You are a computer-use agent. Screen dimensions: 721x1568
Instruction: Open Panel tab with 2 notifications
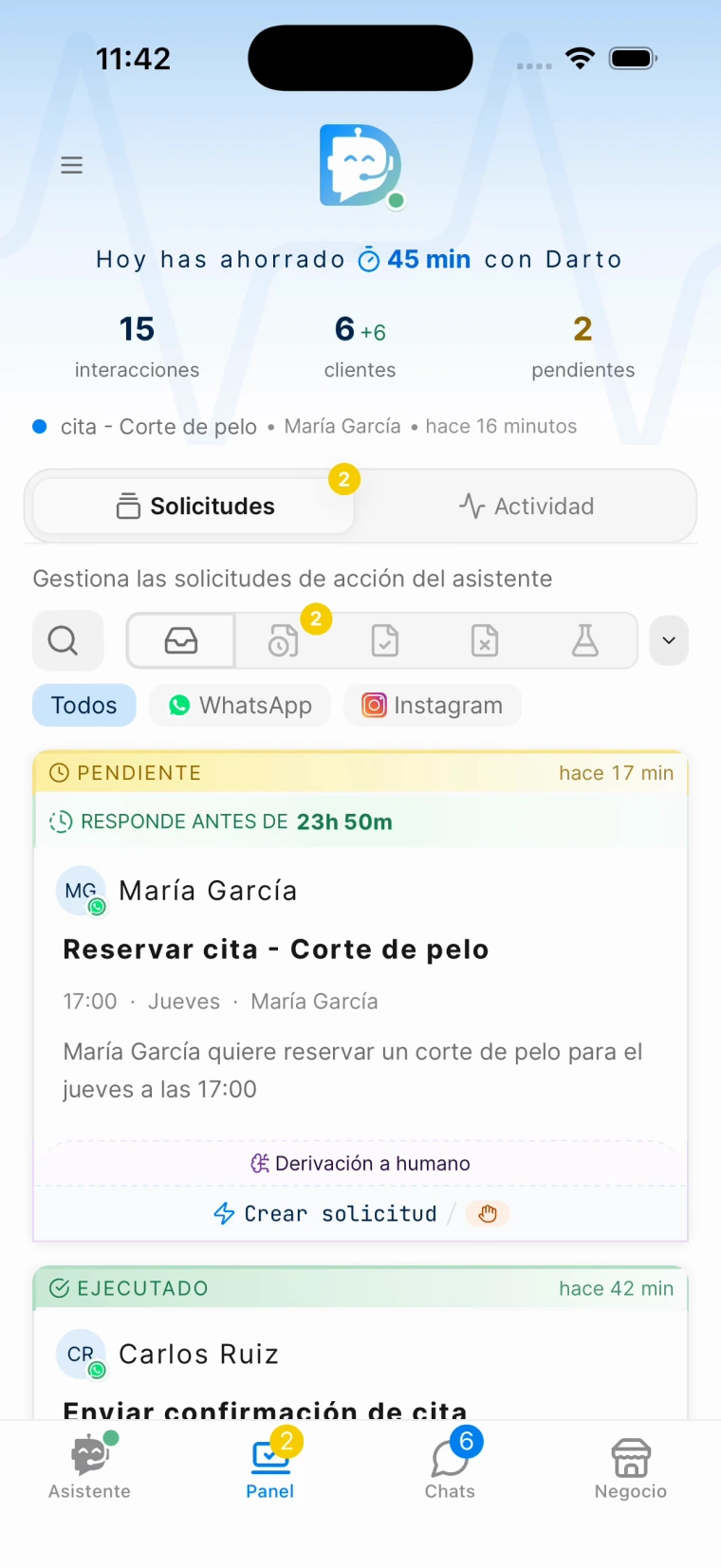(x=269, y=1466)
